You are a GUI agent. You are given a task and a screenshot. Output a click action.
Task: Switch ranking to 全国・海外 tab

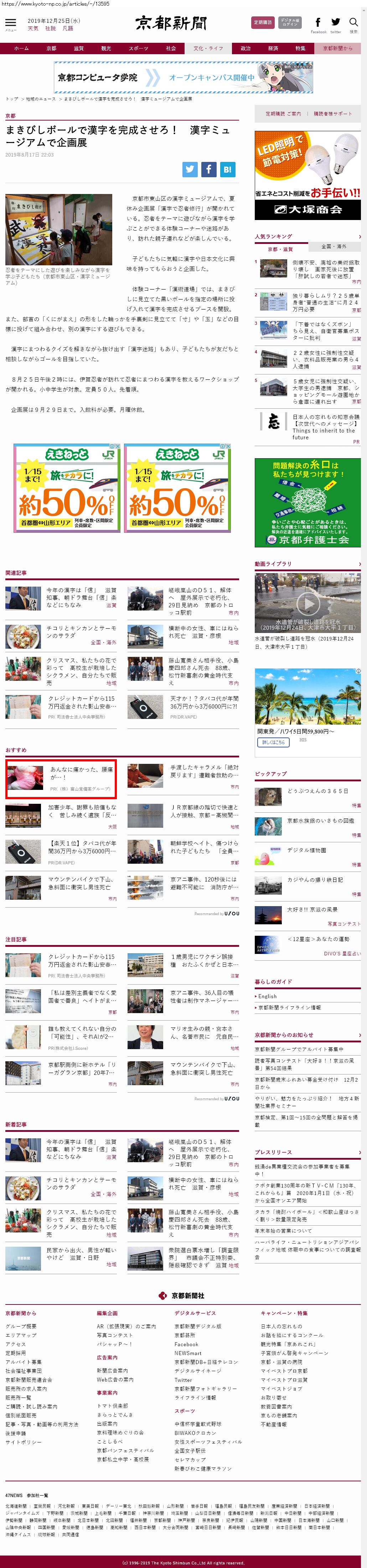coord(333,246)
